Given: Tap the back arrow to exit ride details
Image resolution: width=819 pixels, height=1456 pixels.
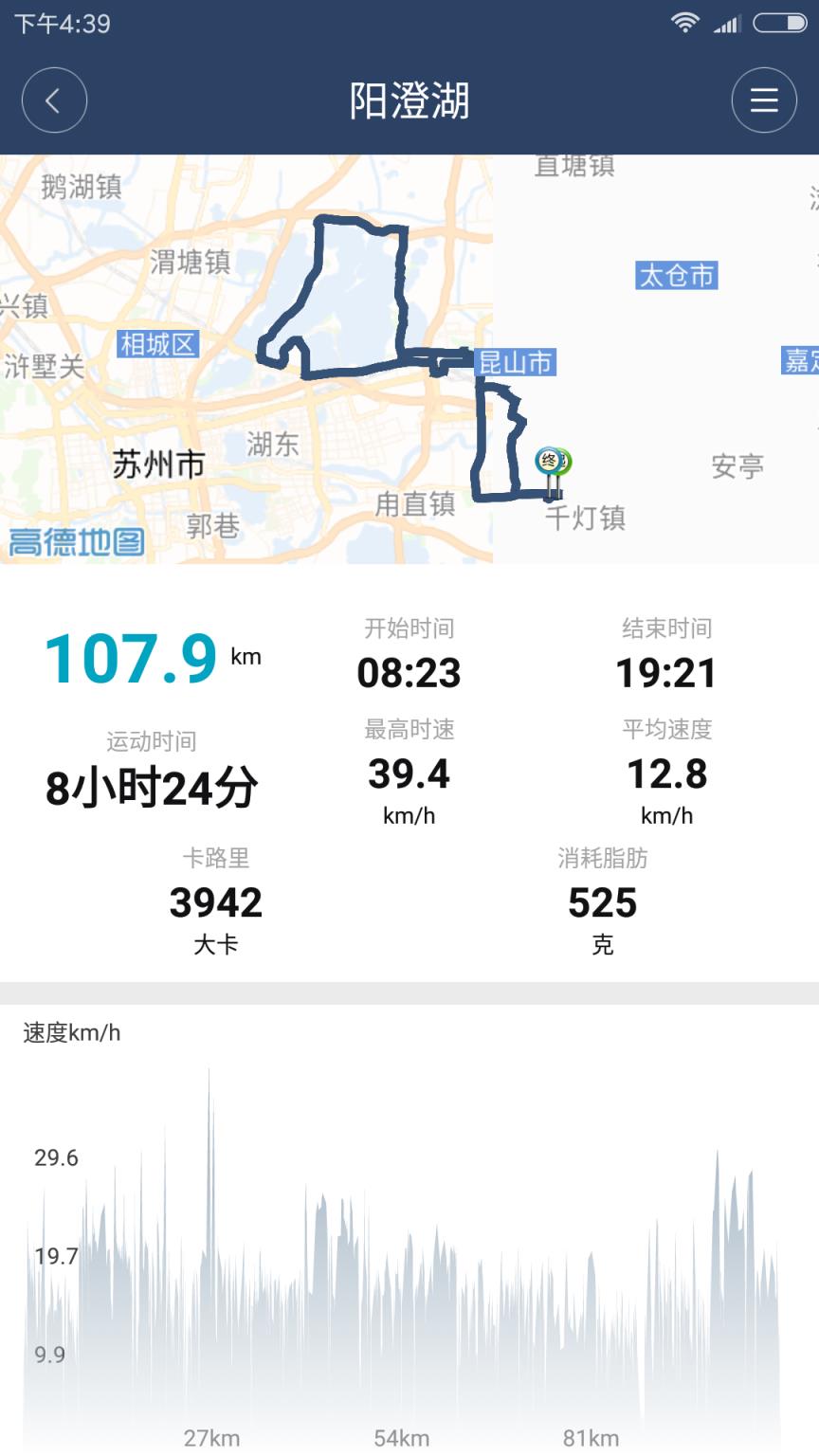Looking at the screenshot, I should (54, 100).
